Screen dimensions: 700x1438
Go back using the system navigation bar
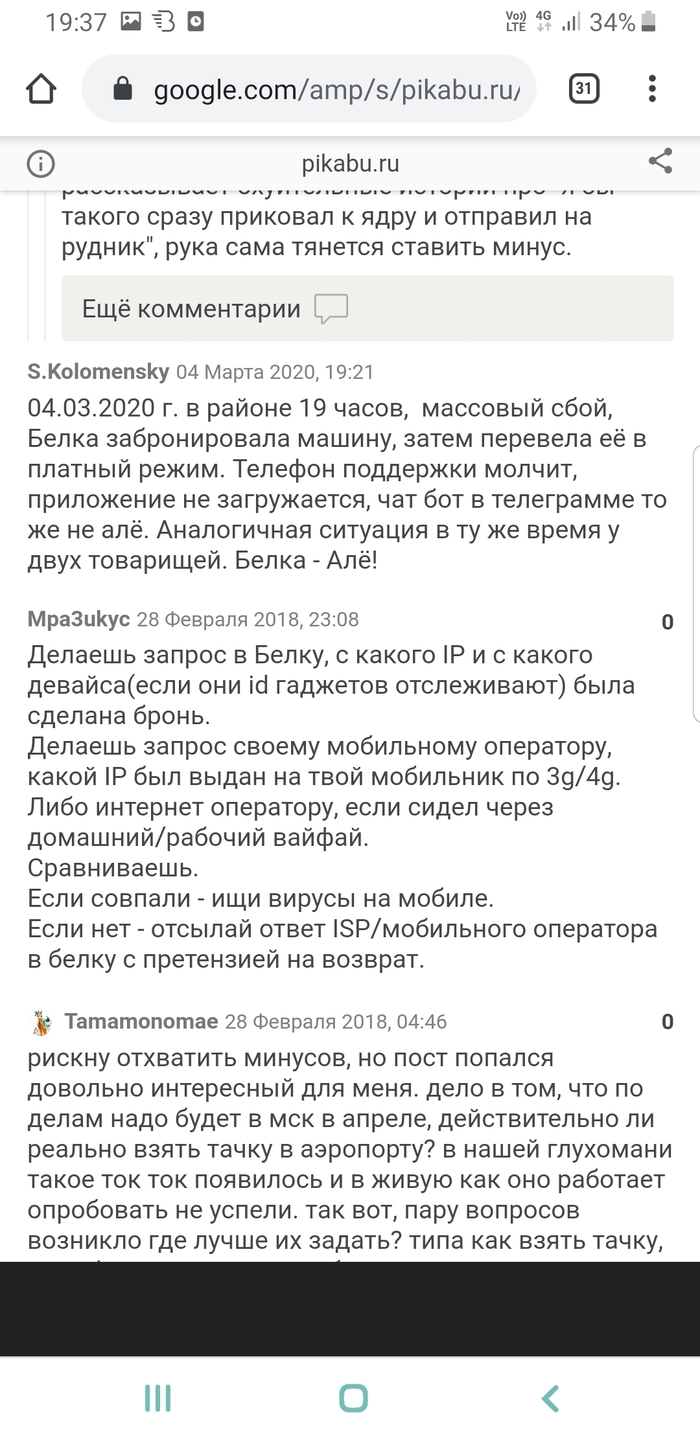point(549,1397)
